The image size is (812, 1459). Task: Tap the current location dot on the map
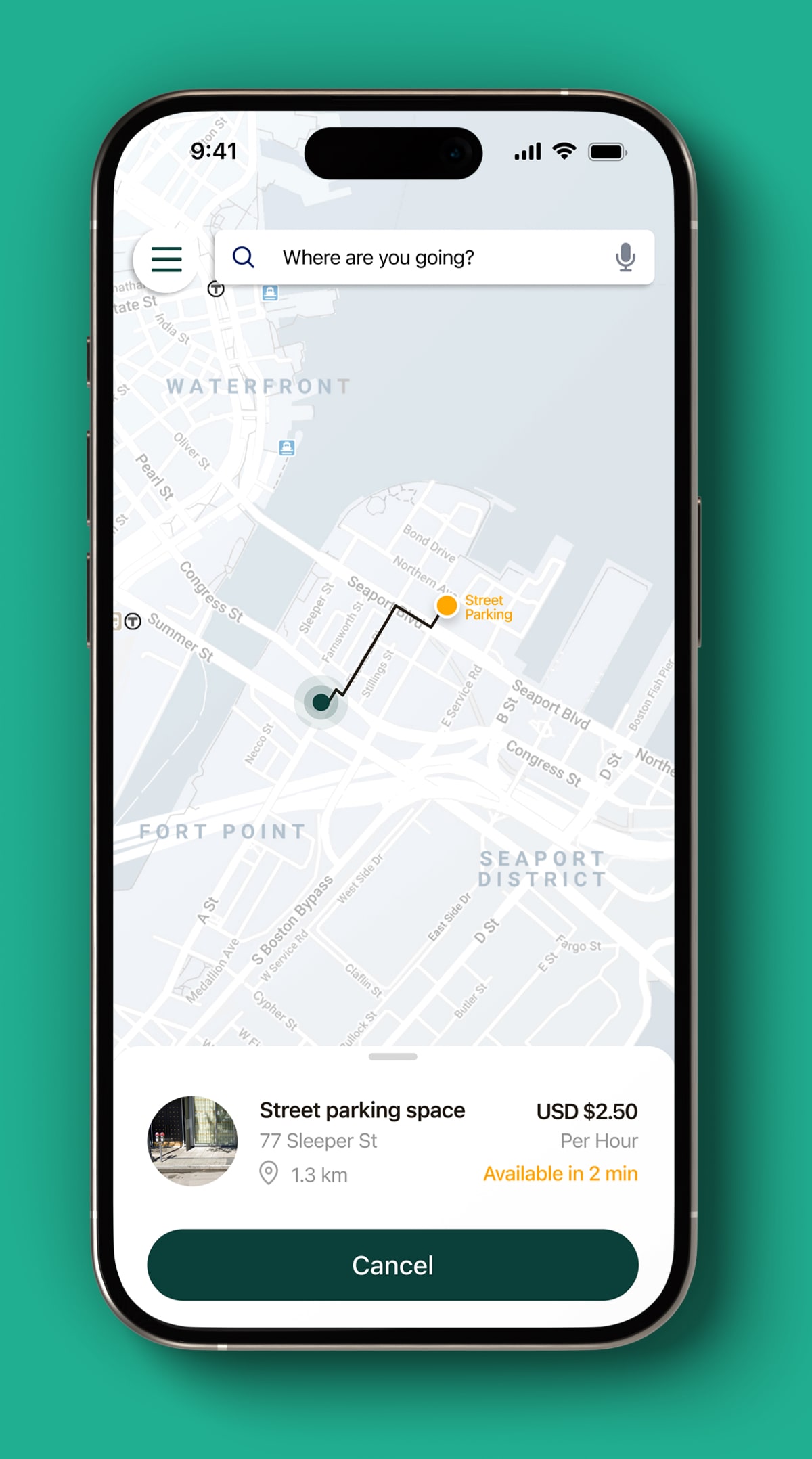(x=321, y=702)
